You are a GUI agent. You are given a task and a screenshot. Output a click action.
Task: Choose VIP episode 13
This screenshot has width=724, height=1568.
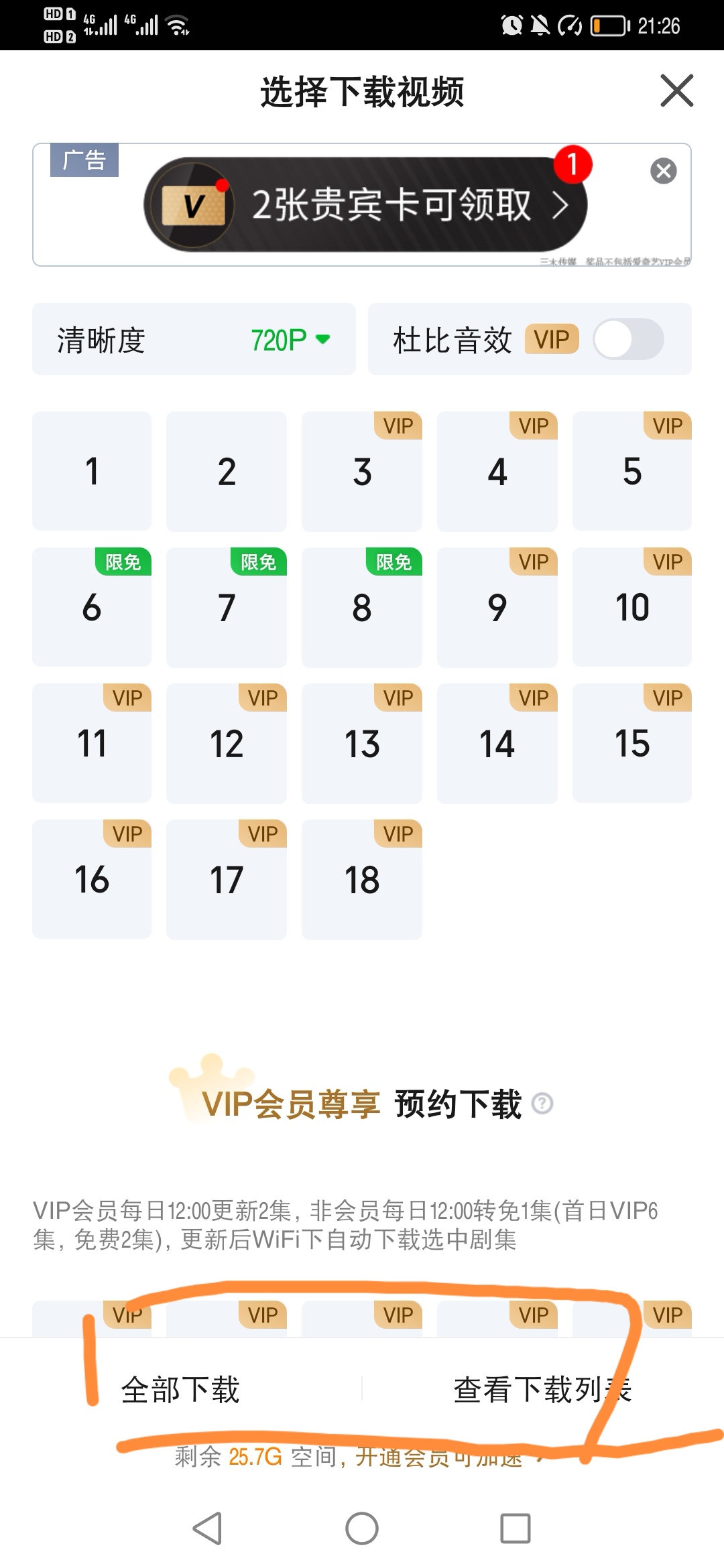pyautogui.click(x=362, y=744)
